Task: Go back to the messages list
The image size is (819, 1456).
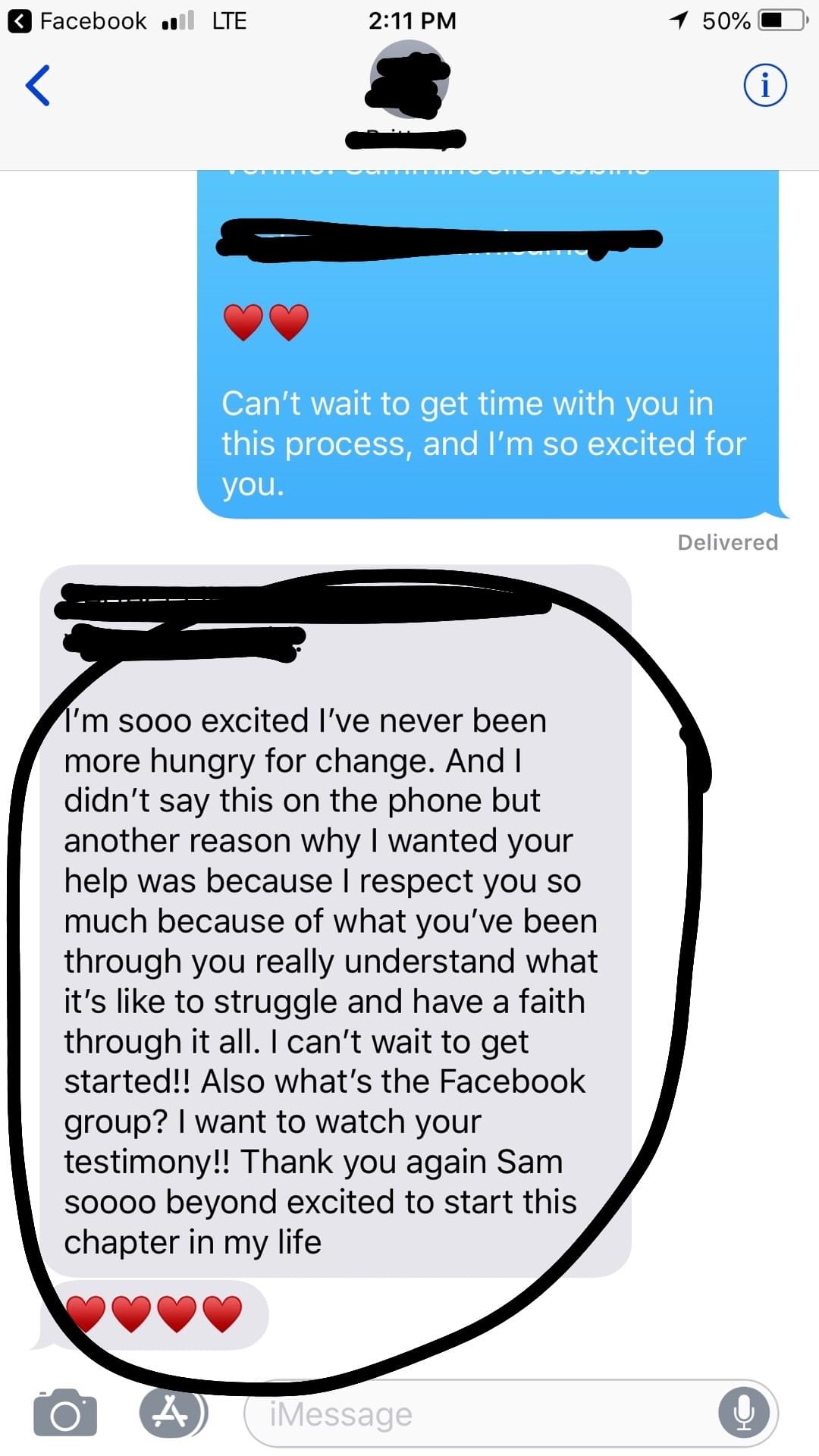Action: (x=38, y=85)
